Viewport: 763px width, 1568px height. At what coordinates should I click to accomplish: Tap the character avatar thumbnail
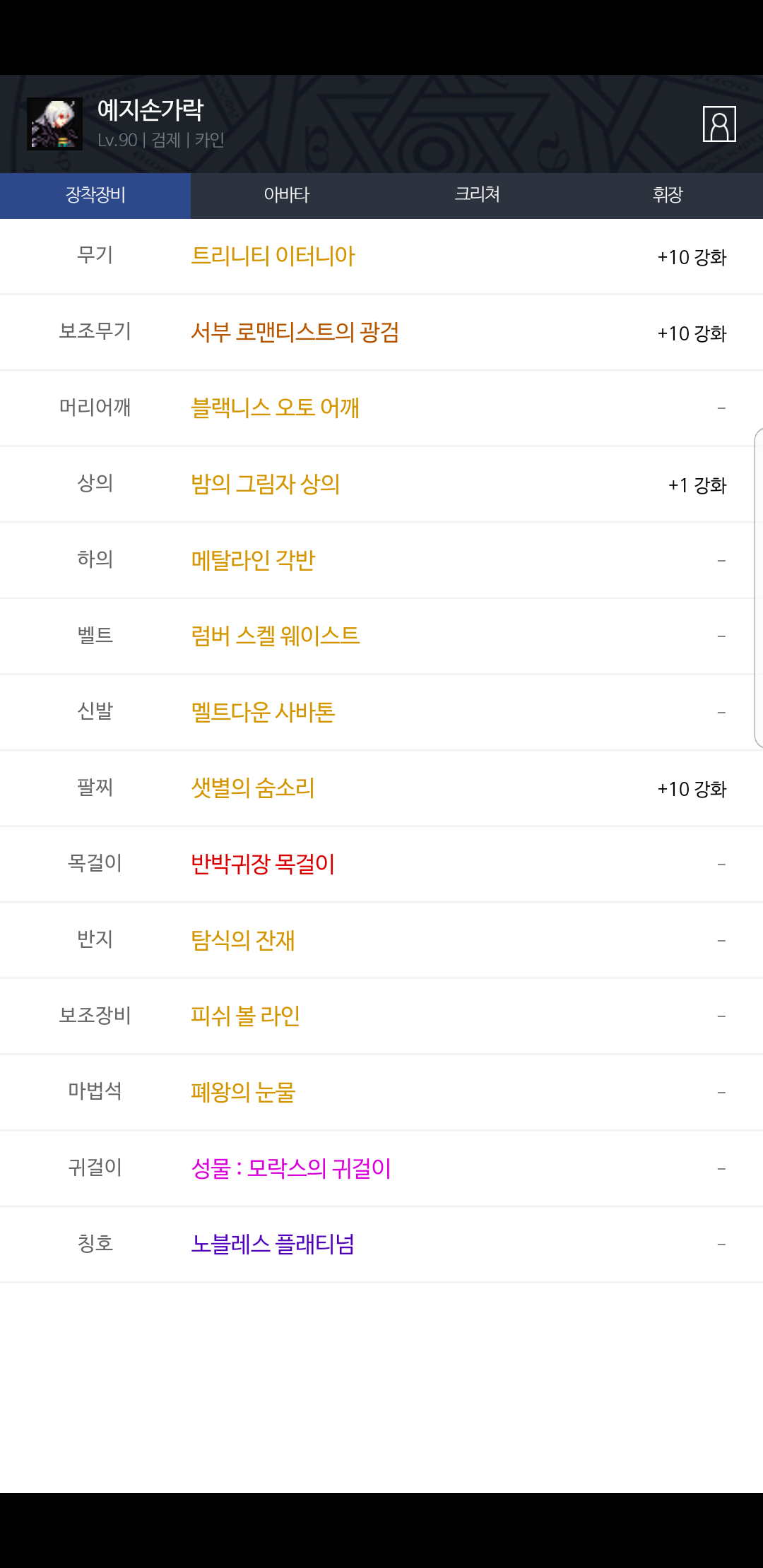pyautogui.click(x=54, y=124)
